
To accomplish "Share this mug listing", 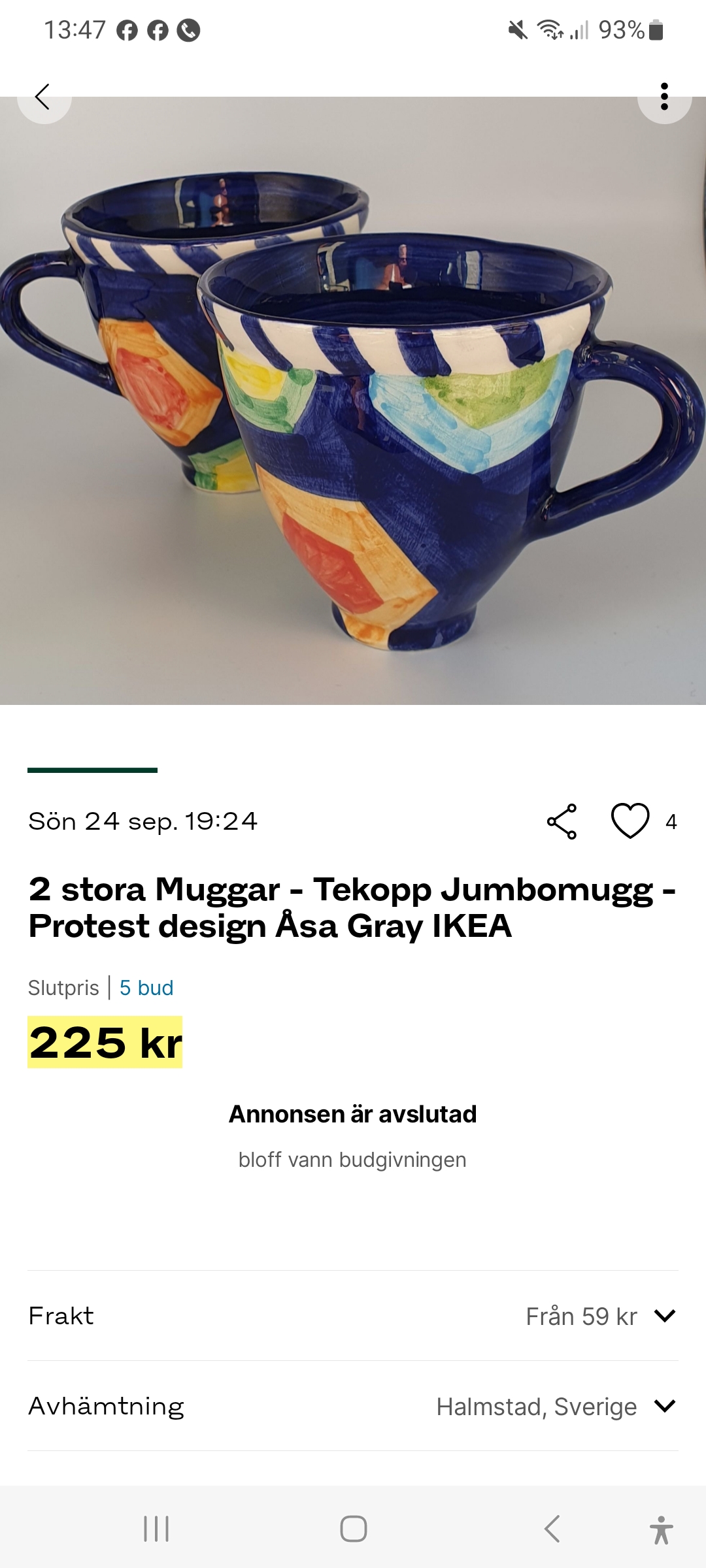I will tap(562, 821).
